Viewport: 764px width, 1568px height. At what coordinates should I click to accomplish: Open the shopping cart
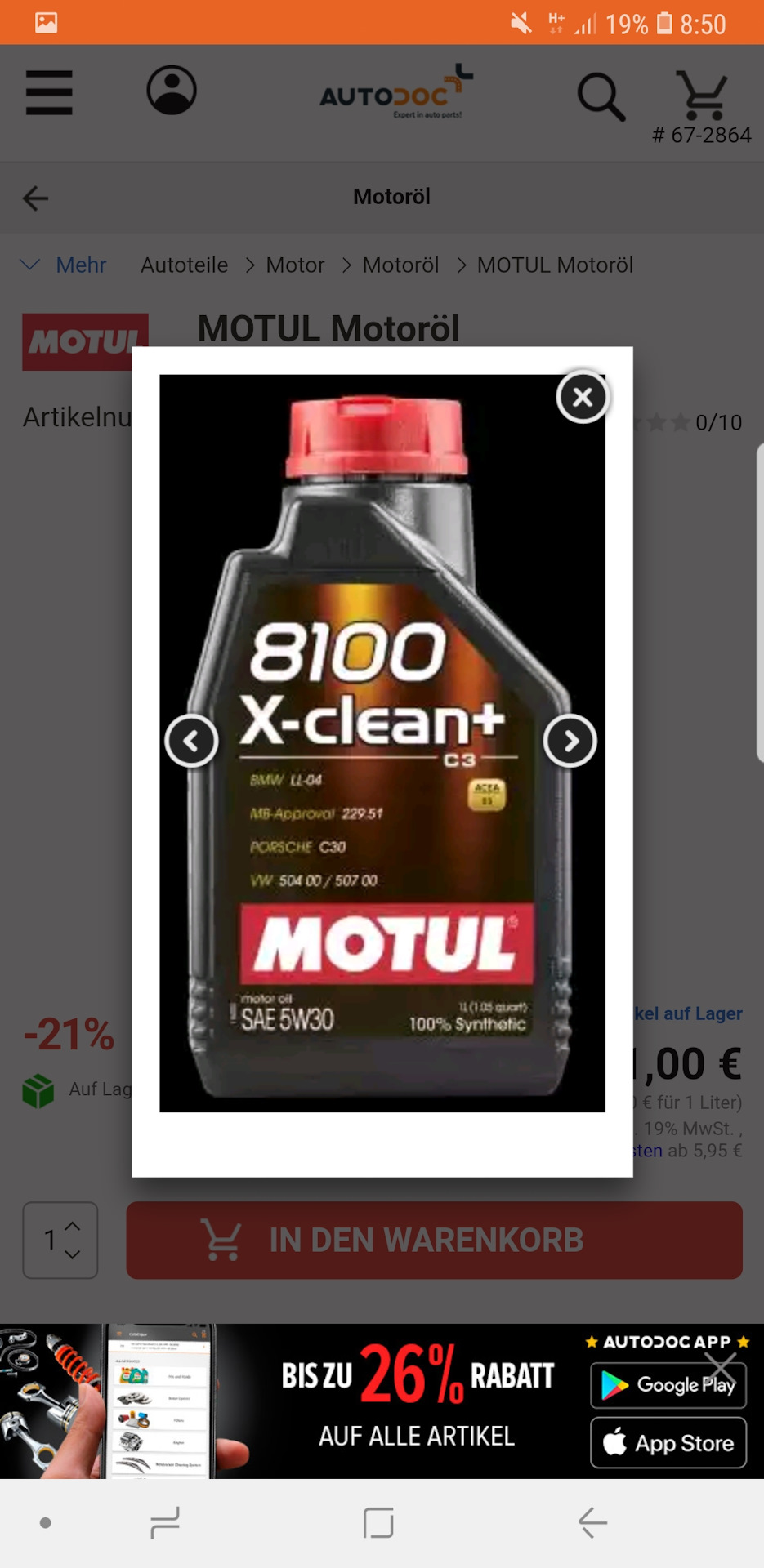[702, 96]
